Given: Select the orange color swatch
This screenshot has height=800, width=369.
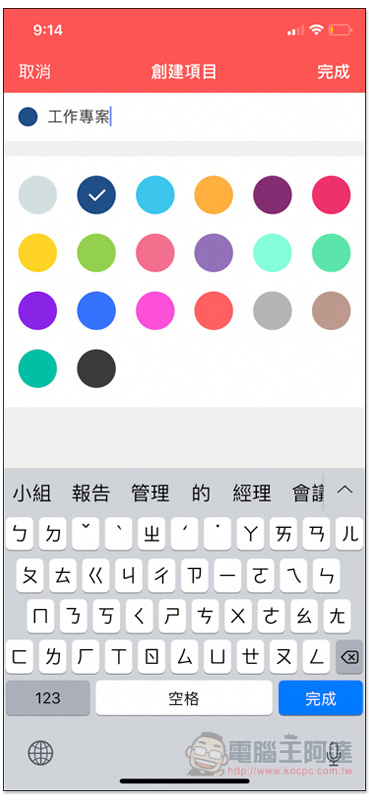Looking at the screenshot, I should click(x=213, y=195).
